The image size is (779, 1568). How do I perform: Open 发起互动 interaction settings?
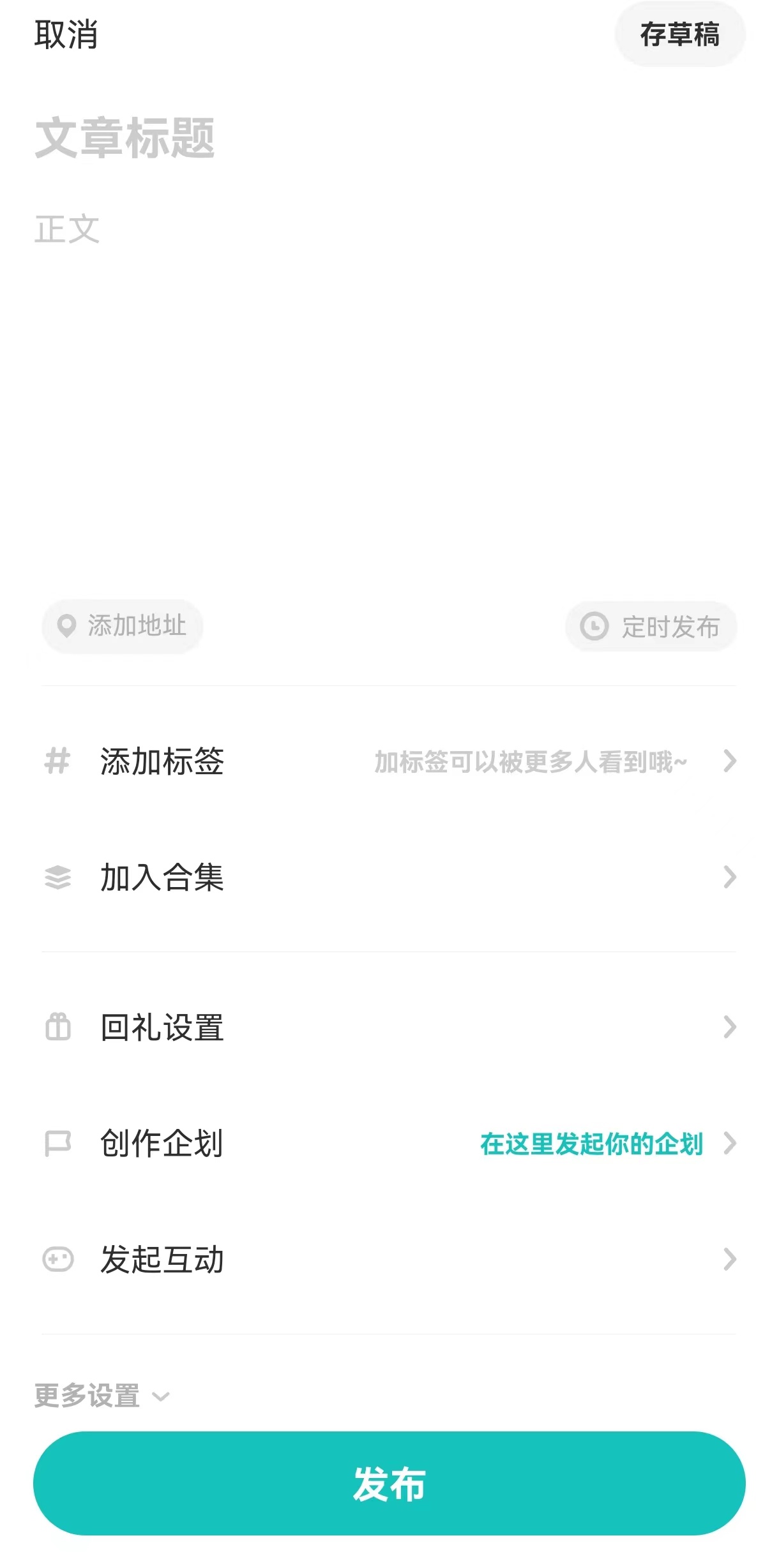(x=730, y=1259)
